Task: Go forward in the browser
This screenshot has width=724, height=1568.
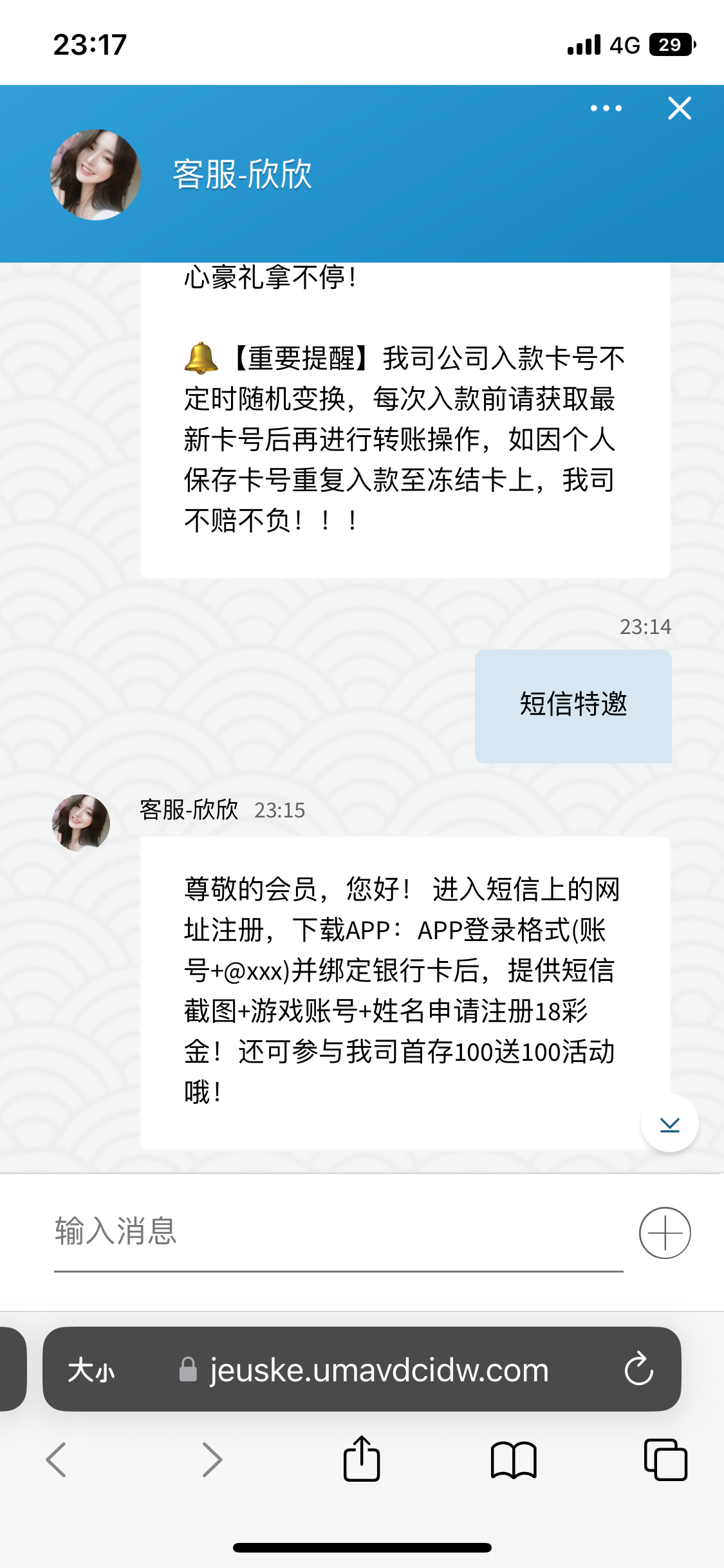Action: click(x=212, y=1459)
